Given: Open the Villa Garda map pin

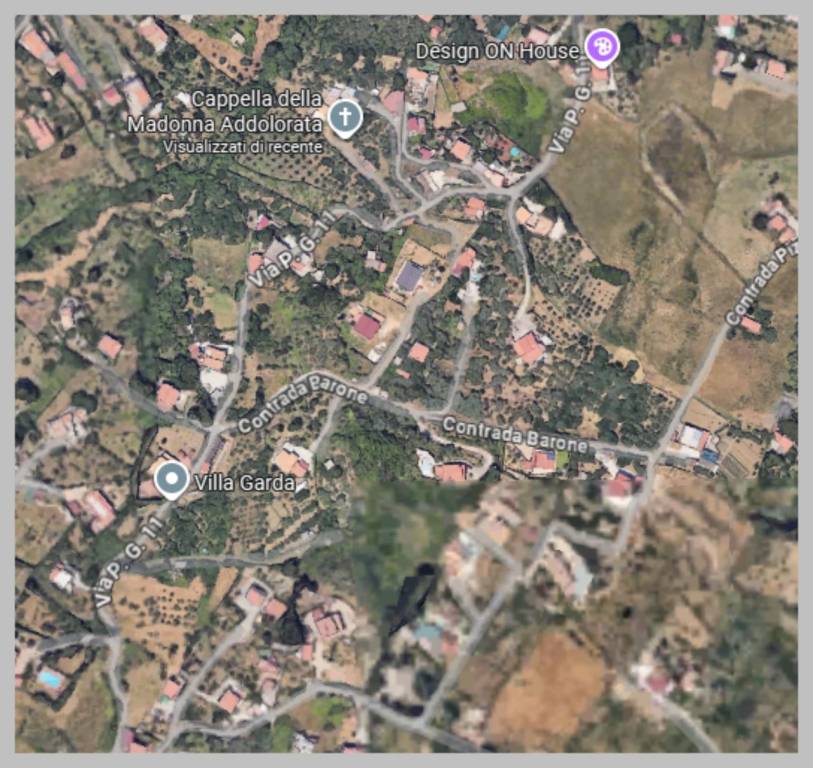Looking at the screenshot, I should click(171, 479).
